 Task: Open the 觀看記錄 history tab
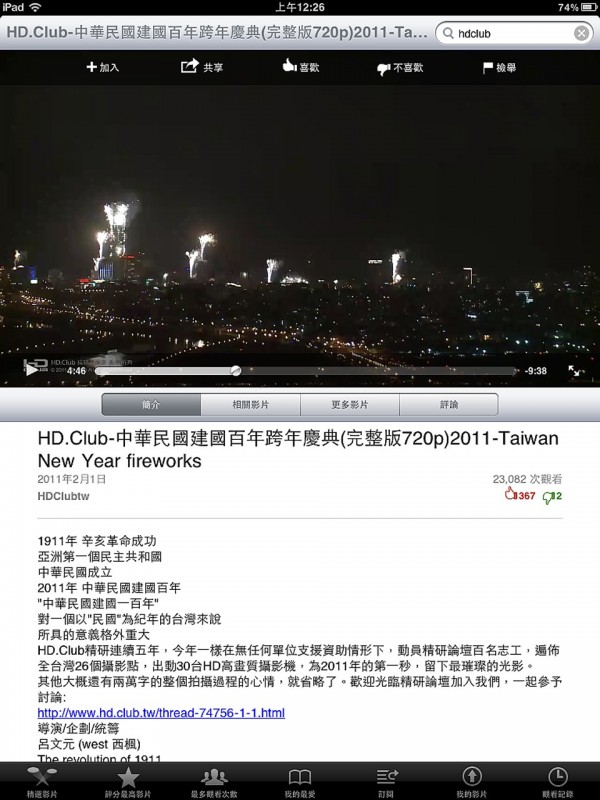557,781
